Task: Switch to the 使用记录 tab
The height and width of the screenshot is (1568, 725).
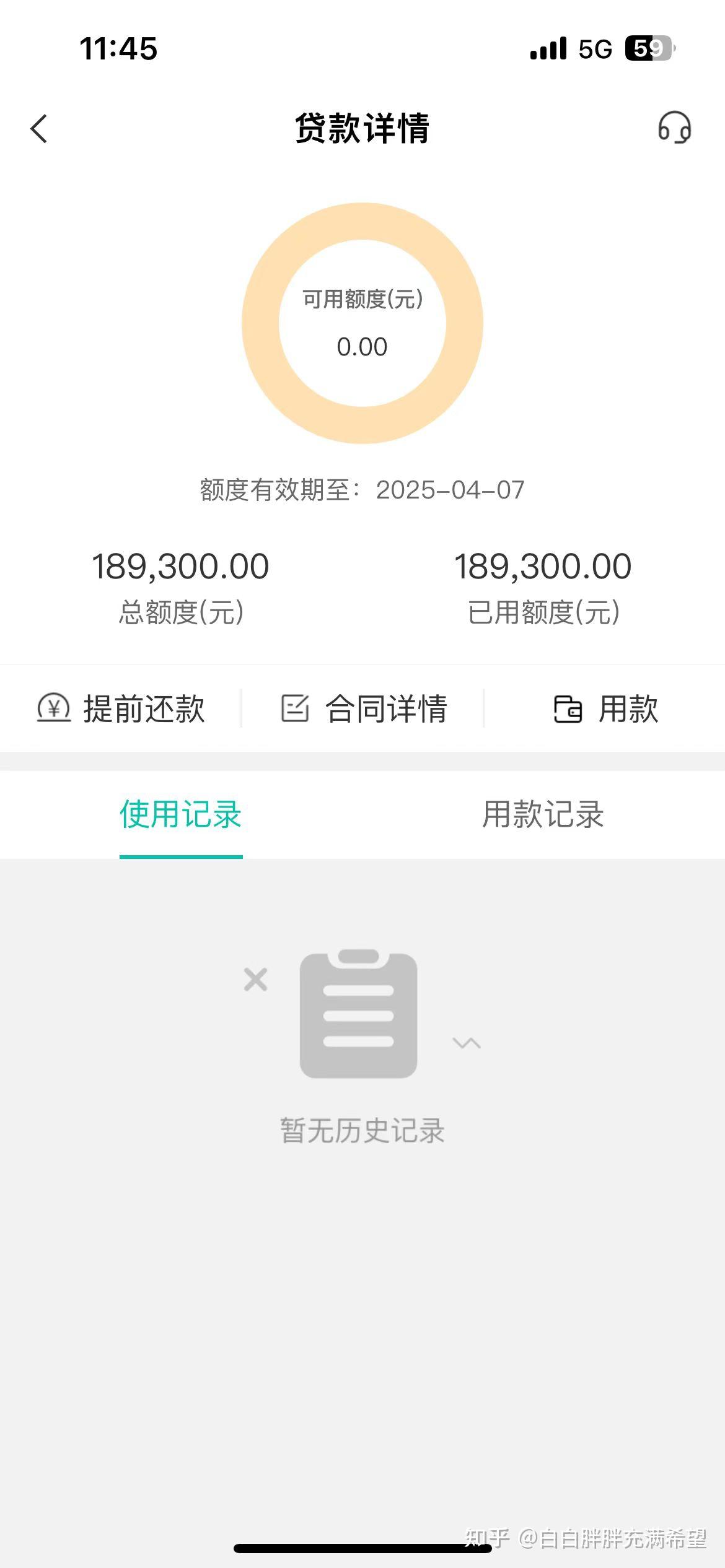Action: 180,815
